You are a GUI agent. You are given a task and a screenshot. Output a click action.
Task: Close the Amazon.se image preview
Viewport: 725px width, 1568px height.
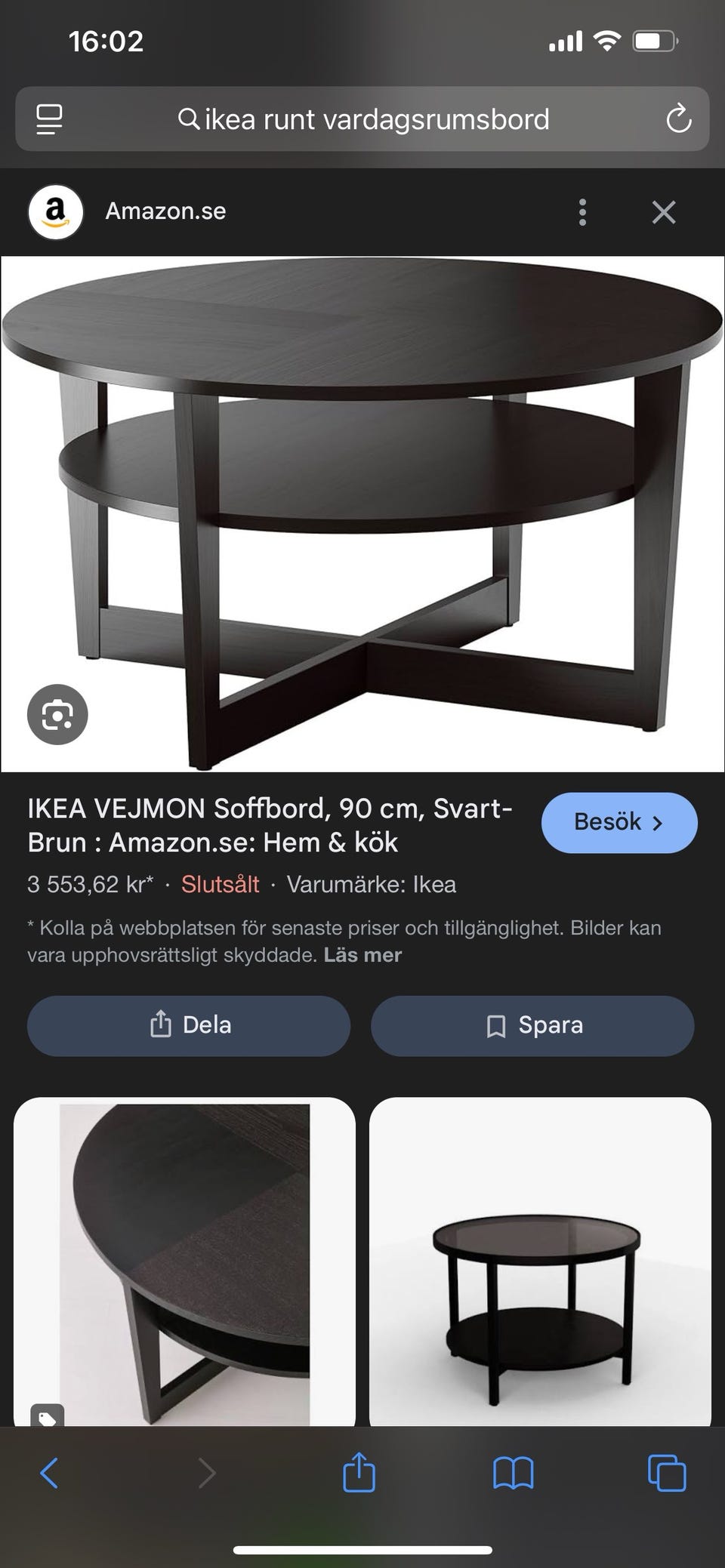point(664,212)
